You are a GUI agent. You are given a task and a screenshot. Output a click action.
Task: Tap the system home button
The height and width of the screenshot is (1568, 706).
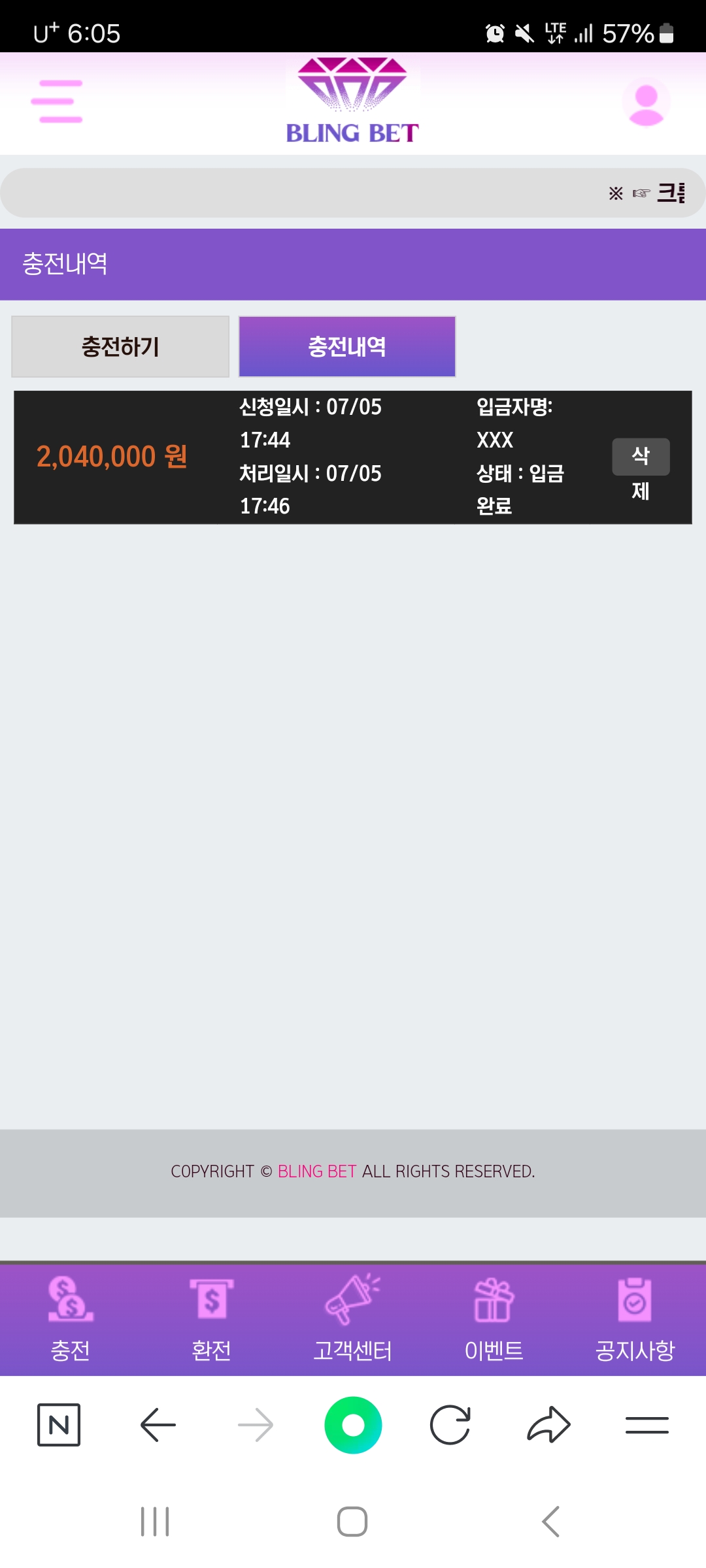tap(352, 1522)
